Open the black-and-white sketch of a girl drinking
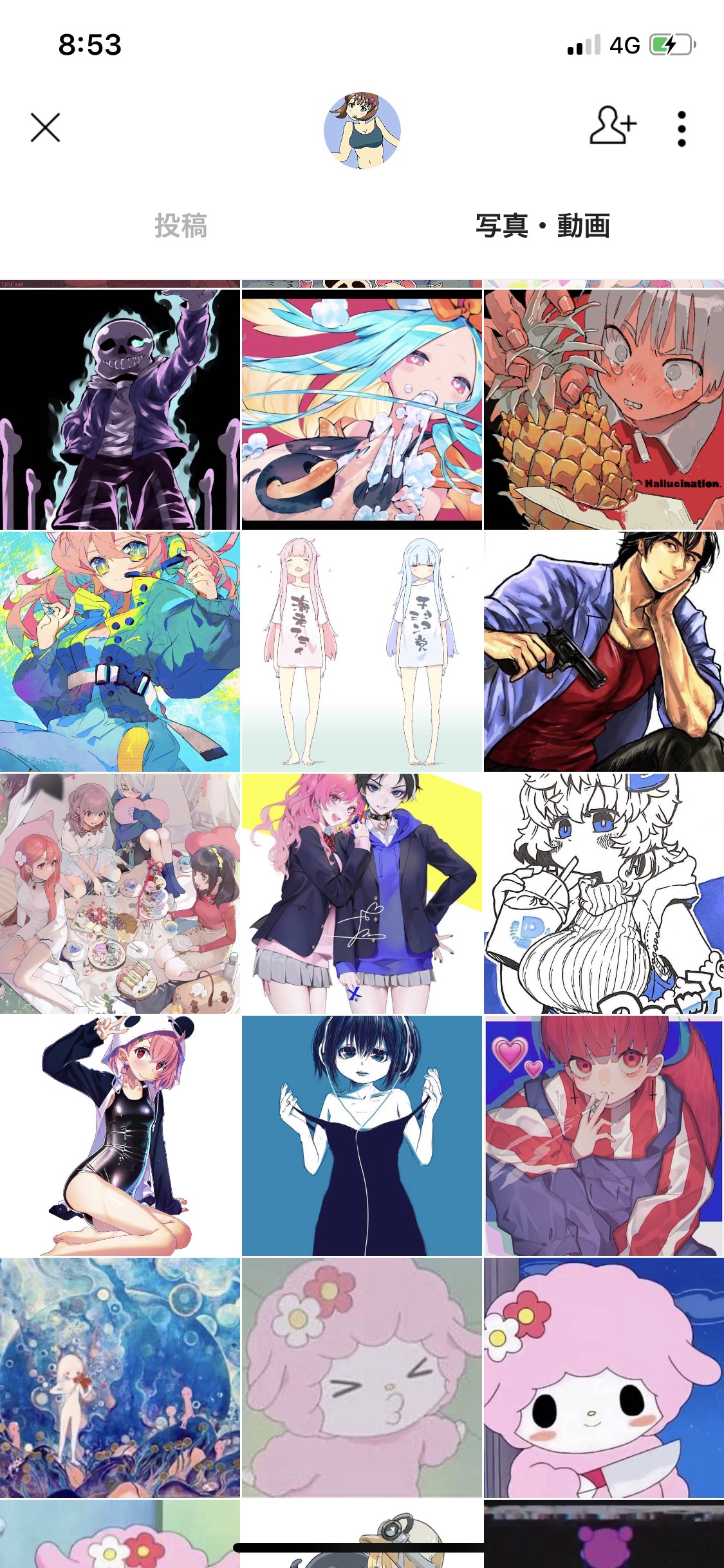 604,893
